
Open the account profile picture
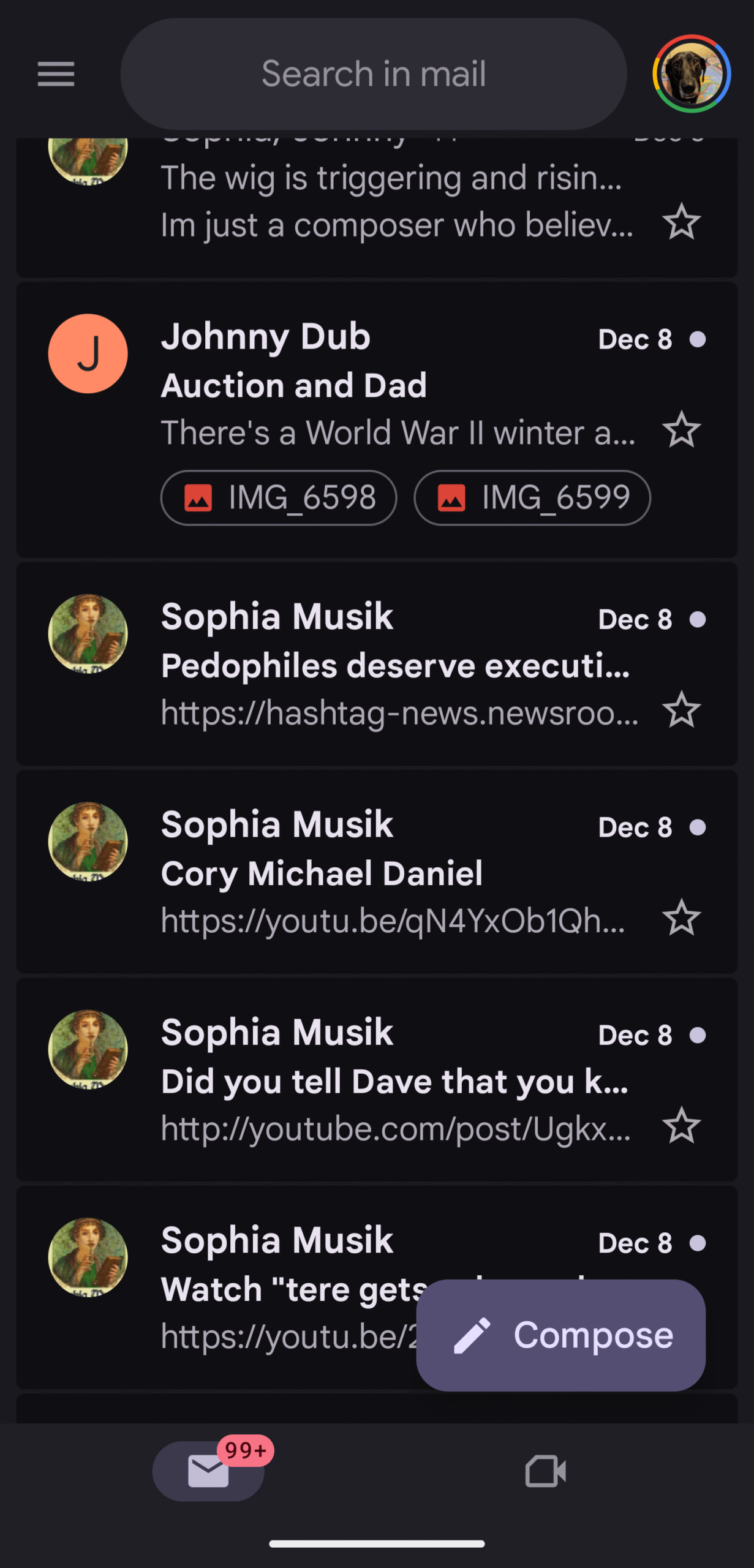click(x=691, y=74)
